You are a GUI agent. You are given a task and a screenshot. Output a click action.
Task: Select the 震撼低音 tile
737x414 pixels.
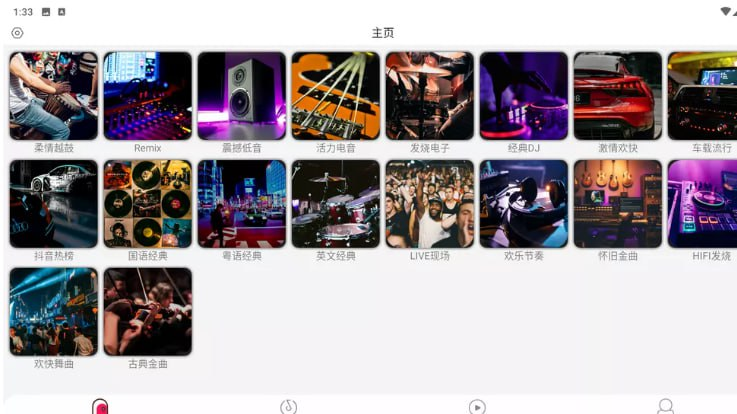coord(241,96)
